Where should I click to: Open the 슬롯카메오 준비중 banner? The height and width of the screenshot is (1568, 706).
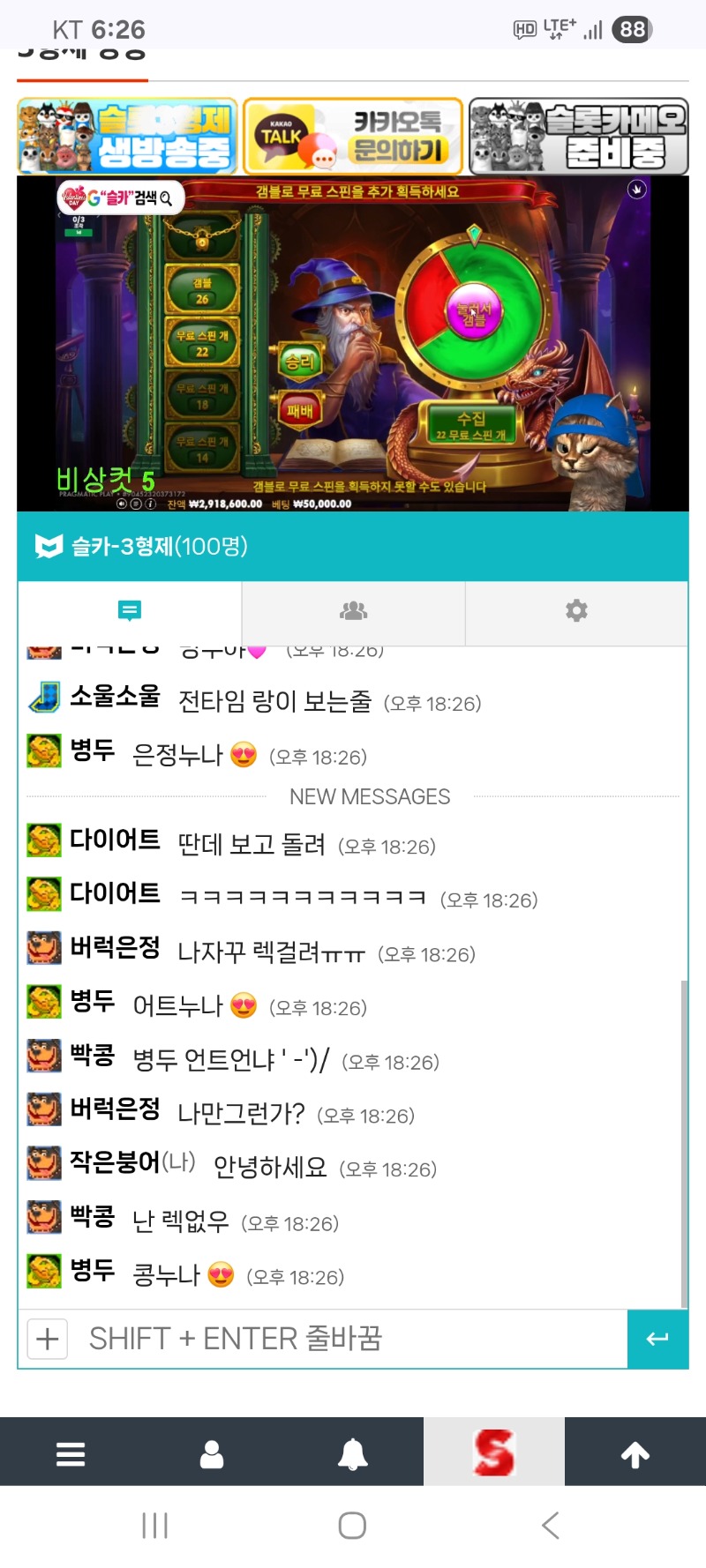(x=579, y=137)
